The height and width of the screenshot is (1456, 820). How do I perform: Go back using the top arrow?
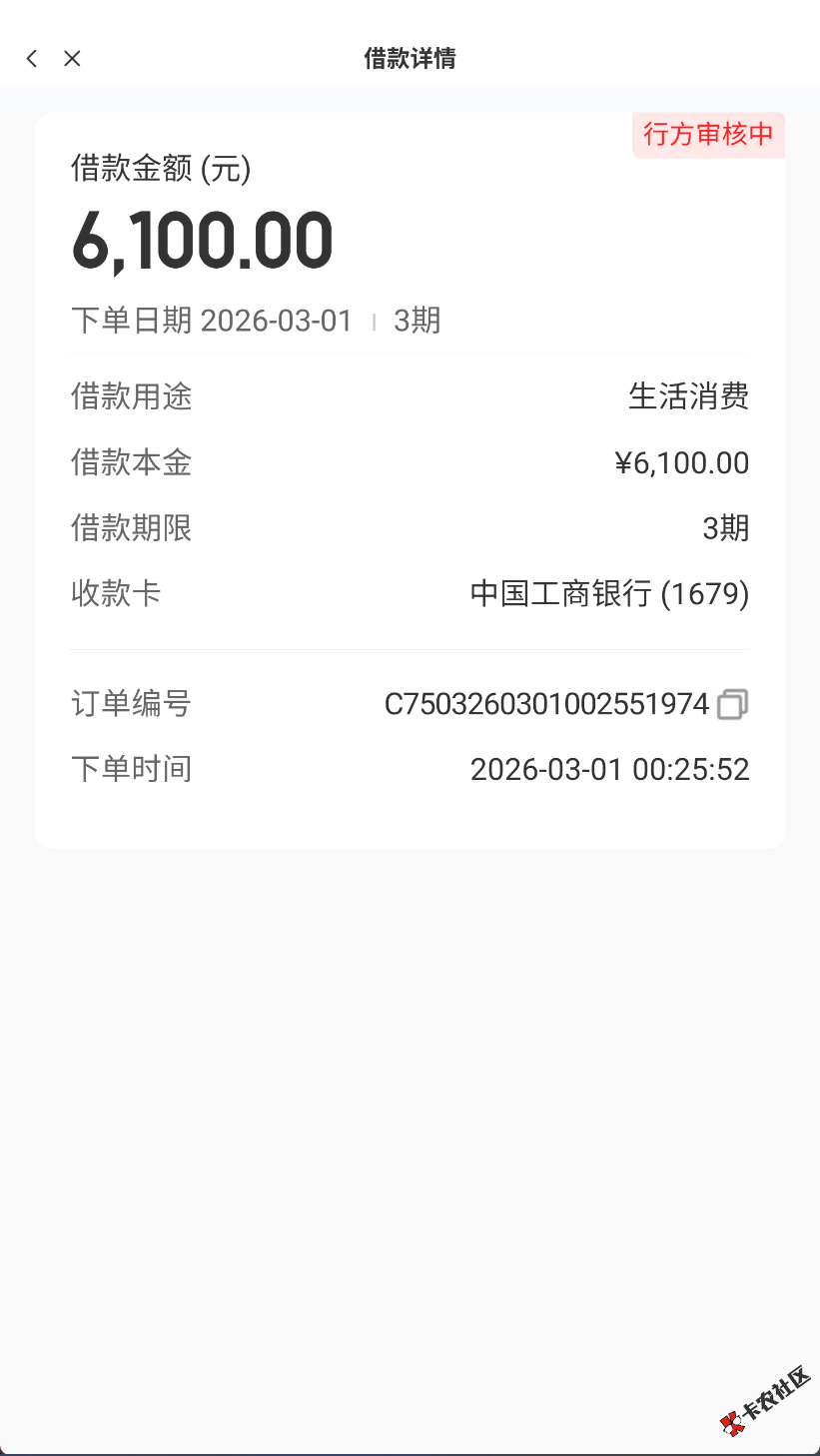[x=32, y=59]
